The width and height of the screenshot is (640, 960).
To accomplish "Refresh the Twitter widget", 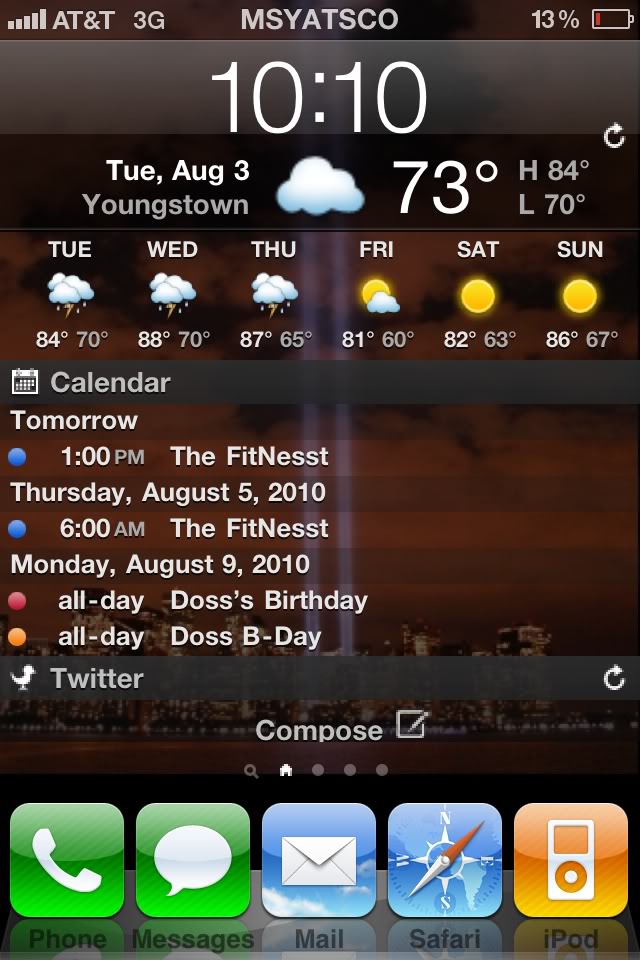I will click(614, 679).
